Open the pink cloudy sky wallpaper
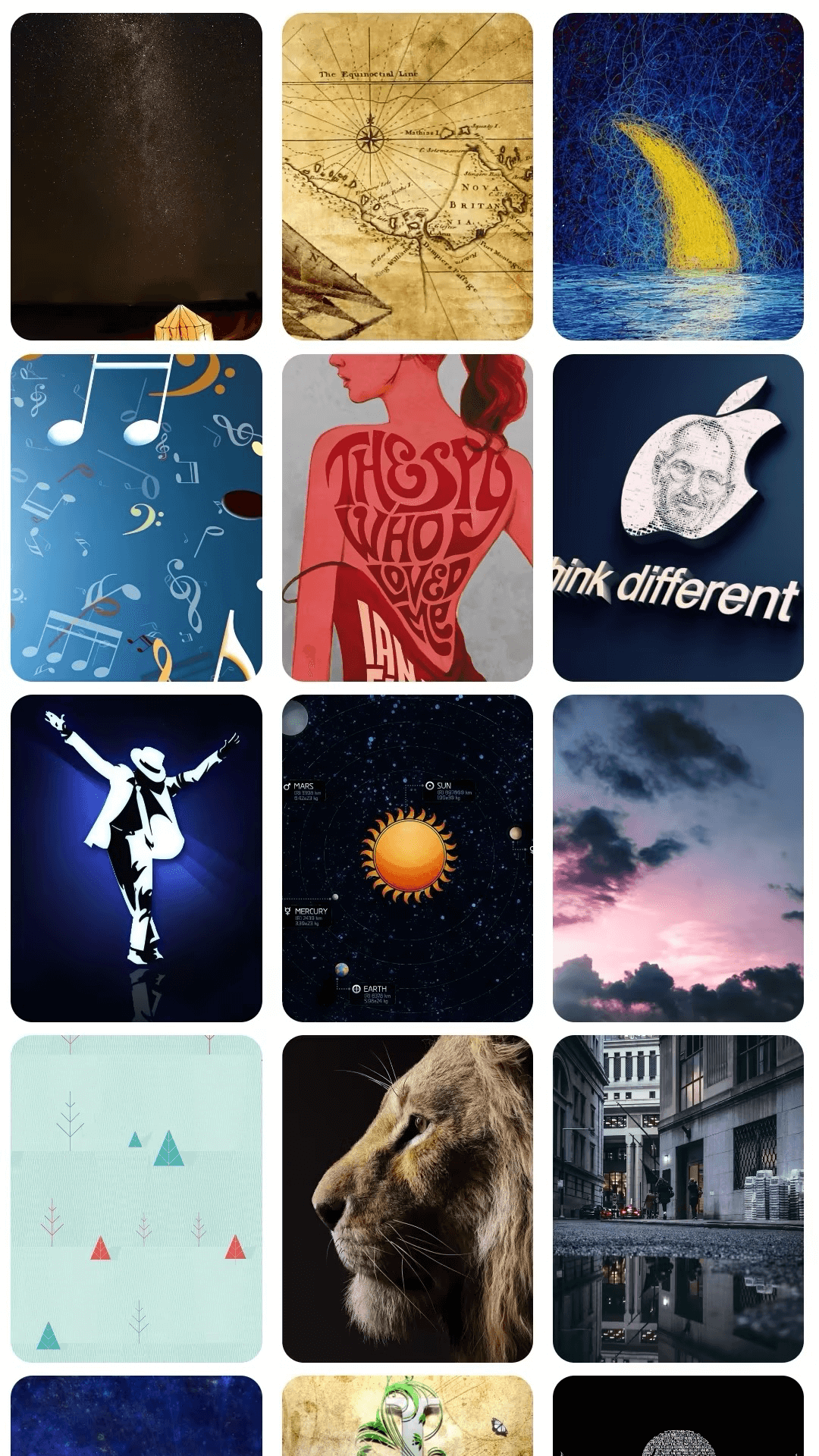The height and width of the screenshot is (1456, 819). [x=678, y=858]
